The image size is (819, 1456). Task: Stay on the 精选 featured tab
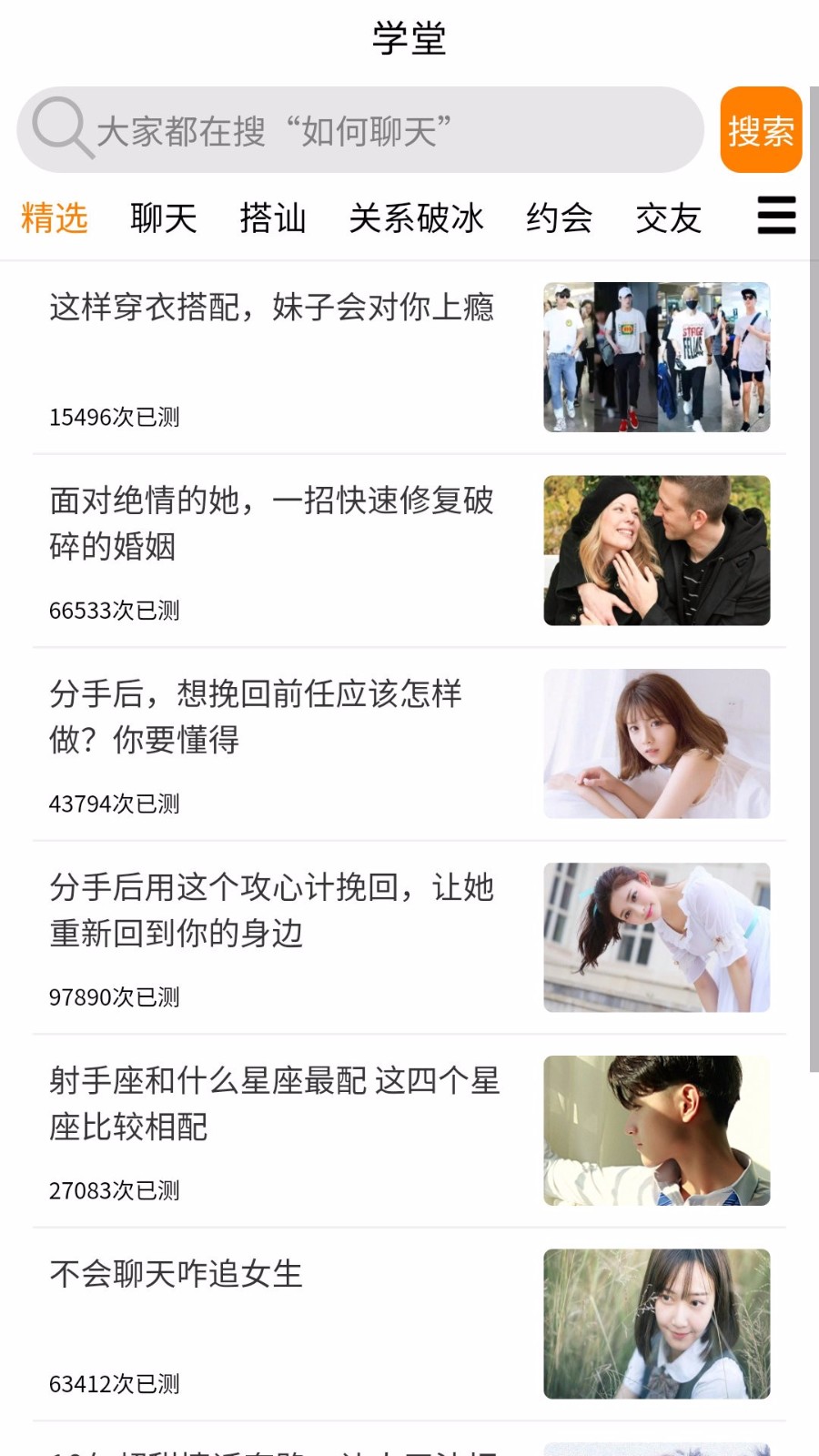51,217
